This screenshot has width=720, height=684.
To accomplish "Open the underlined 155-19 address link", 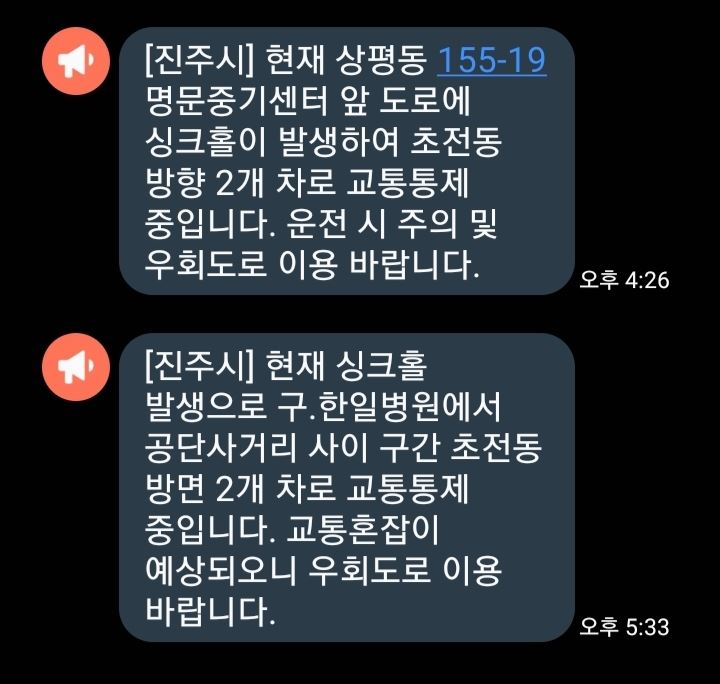I will tap(492, 61).
